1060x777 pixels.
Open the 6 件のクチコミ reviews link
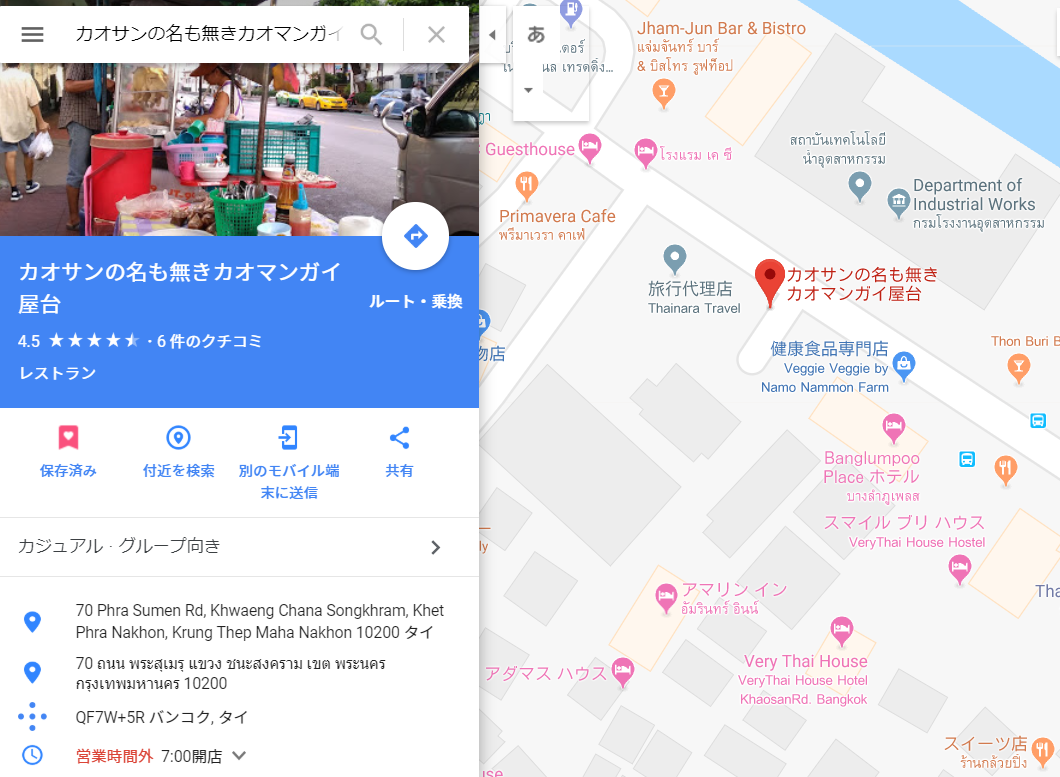point(209,341)
